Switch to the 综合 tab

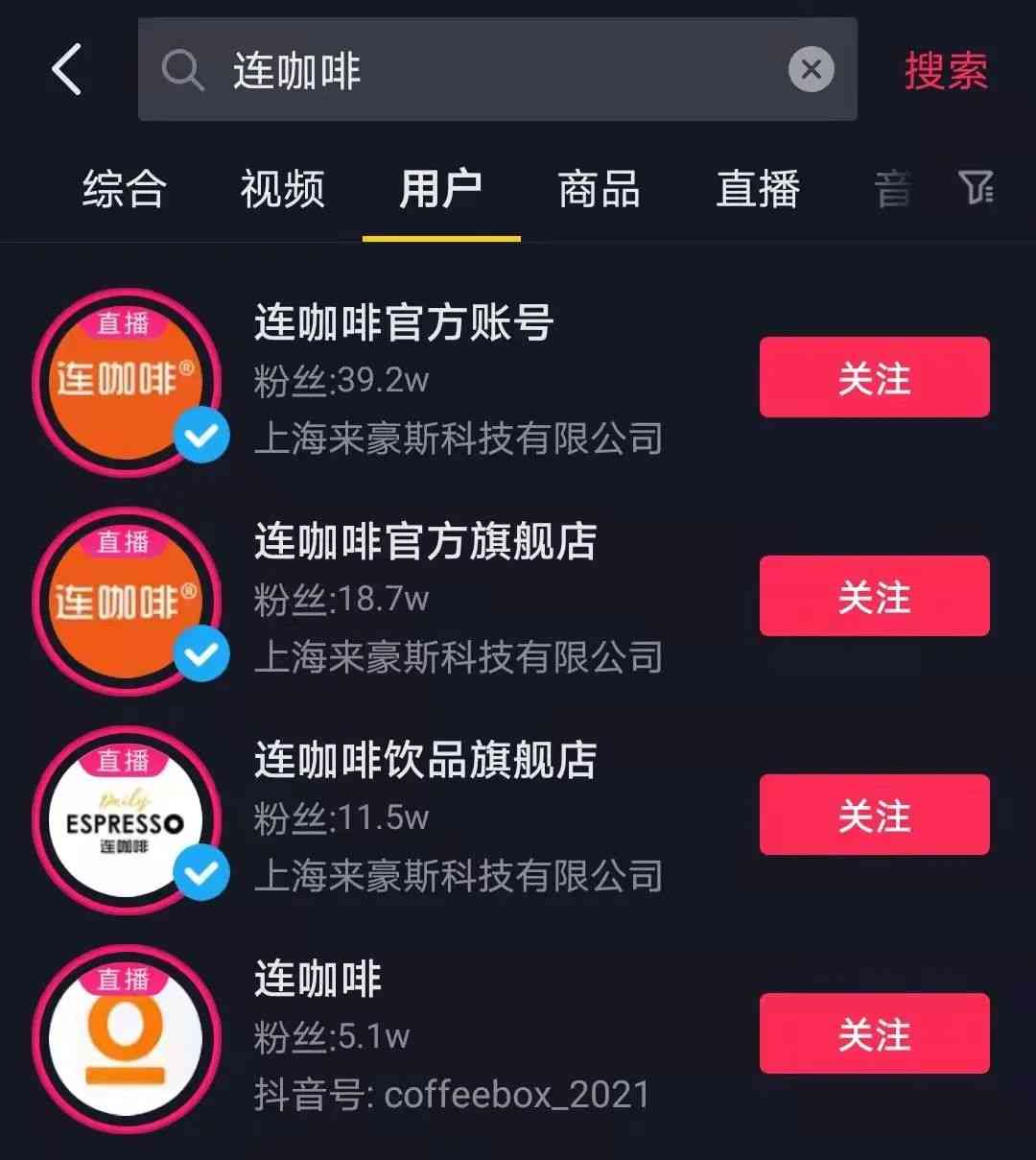(x=124, y=188)
